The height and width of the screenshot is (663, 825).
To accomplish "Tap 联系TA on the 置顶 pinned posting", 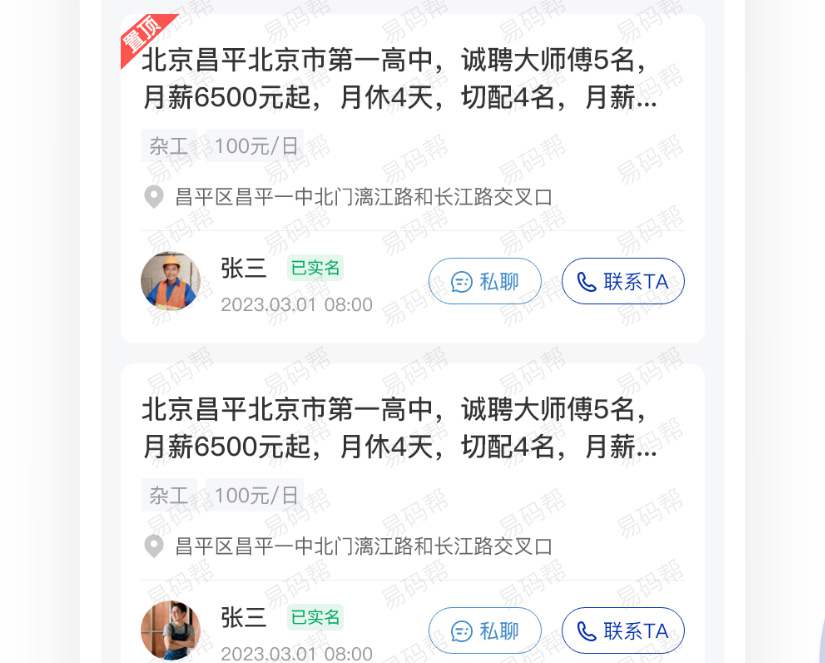I will [x=623, y=281].
